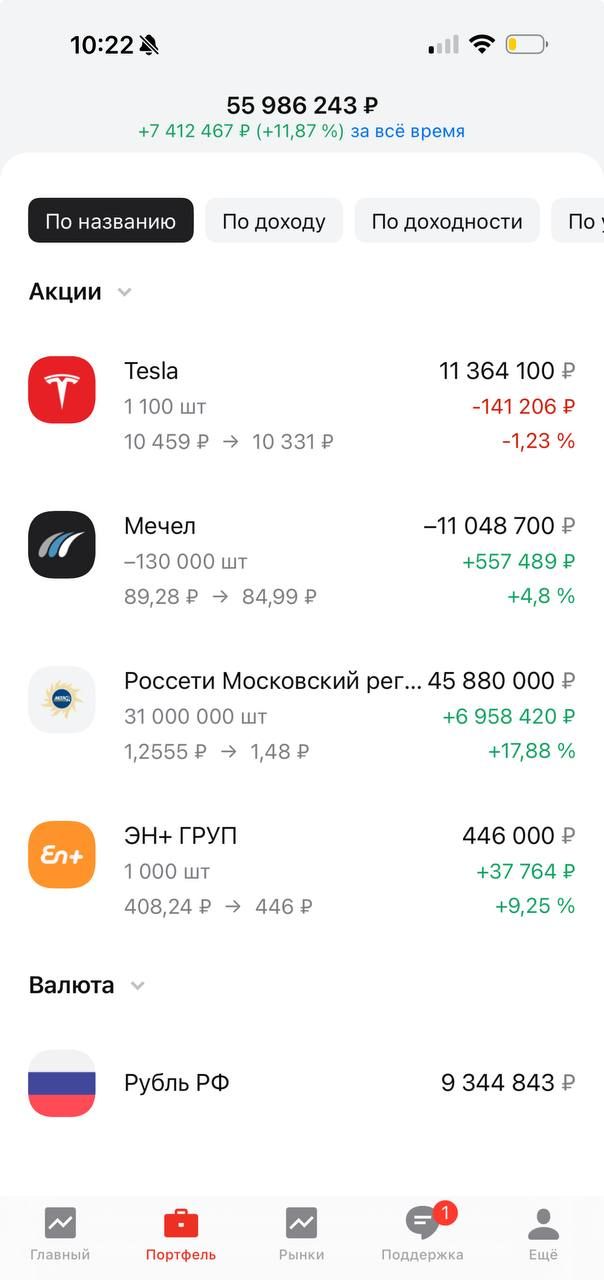Image resolution: width=604 pixels, height=1280 pixels.
Task: Change the «за всё время» period
Action: pos(407,131)
